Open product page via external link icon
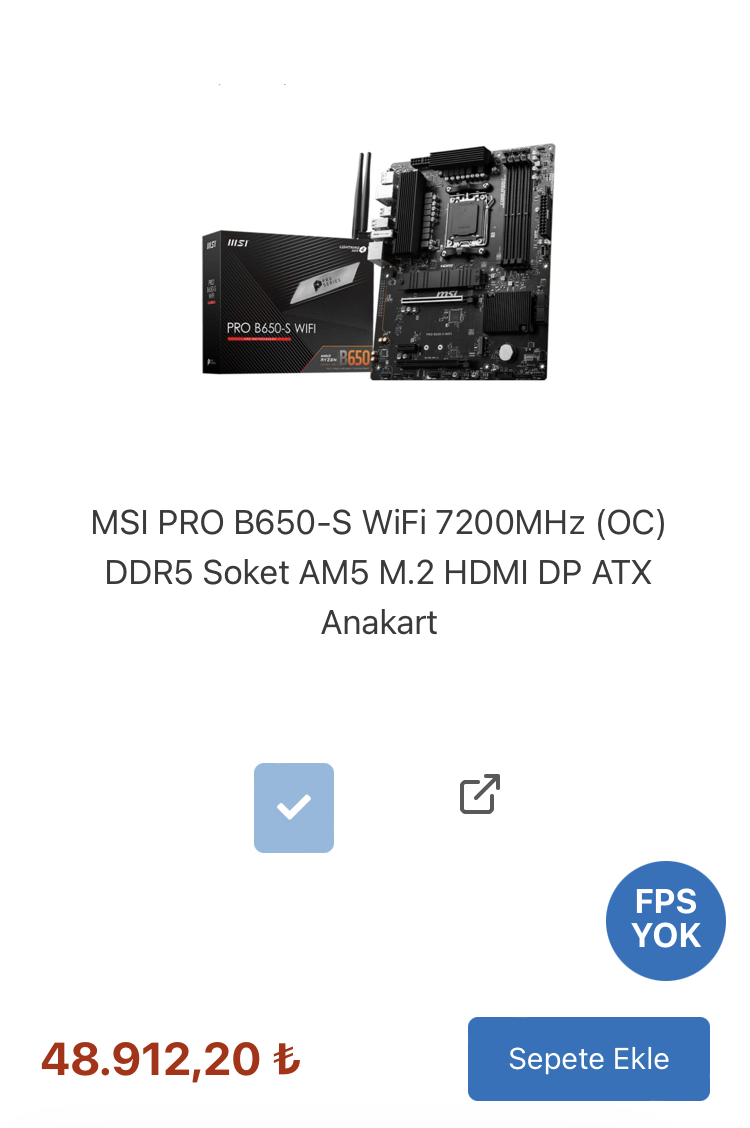This screenshot has height=1128, width=750. pyautogui.click(x=480, y=794)
